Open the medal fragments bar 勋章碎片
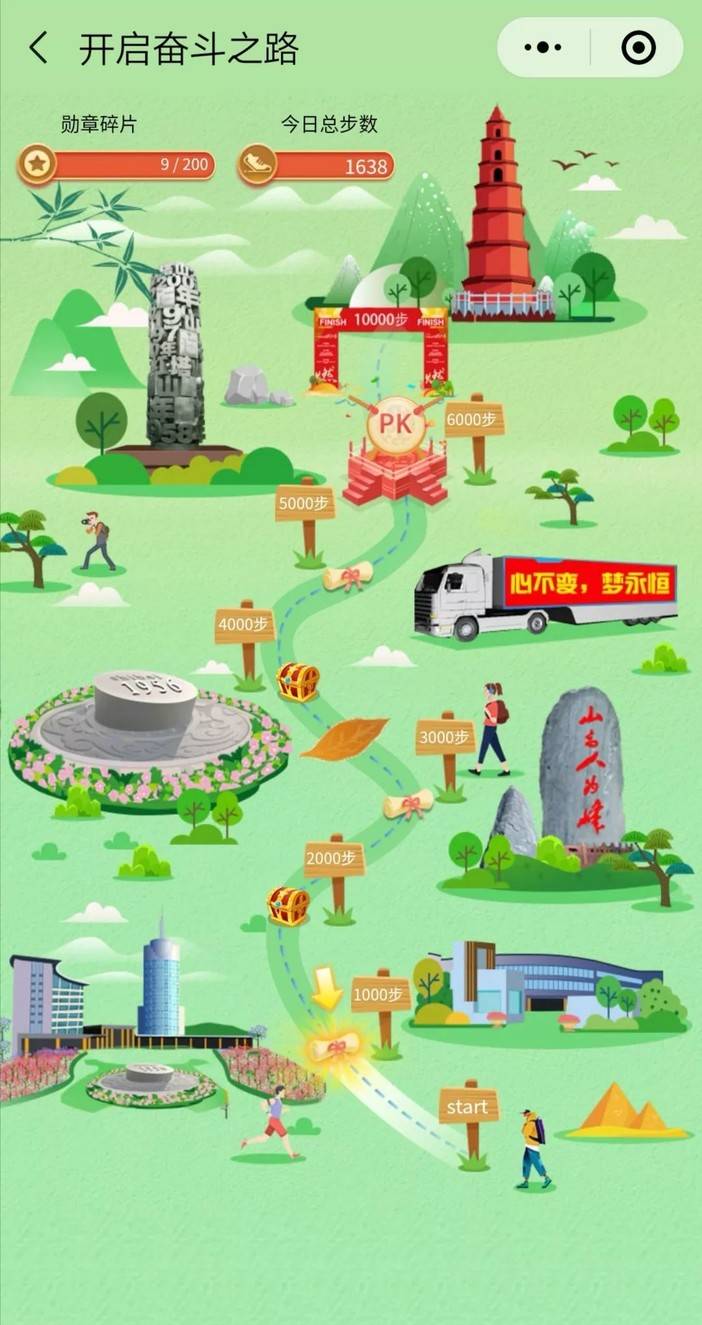 point(116,164)
